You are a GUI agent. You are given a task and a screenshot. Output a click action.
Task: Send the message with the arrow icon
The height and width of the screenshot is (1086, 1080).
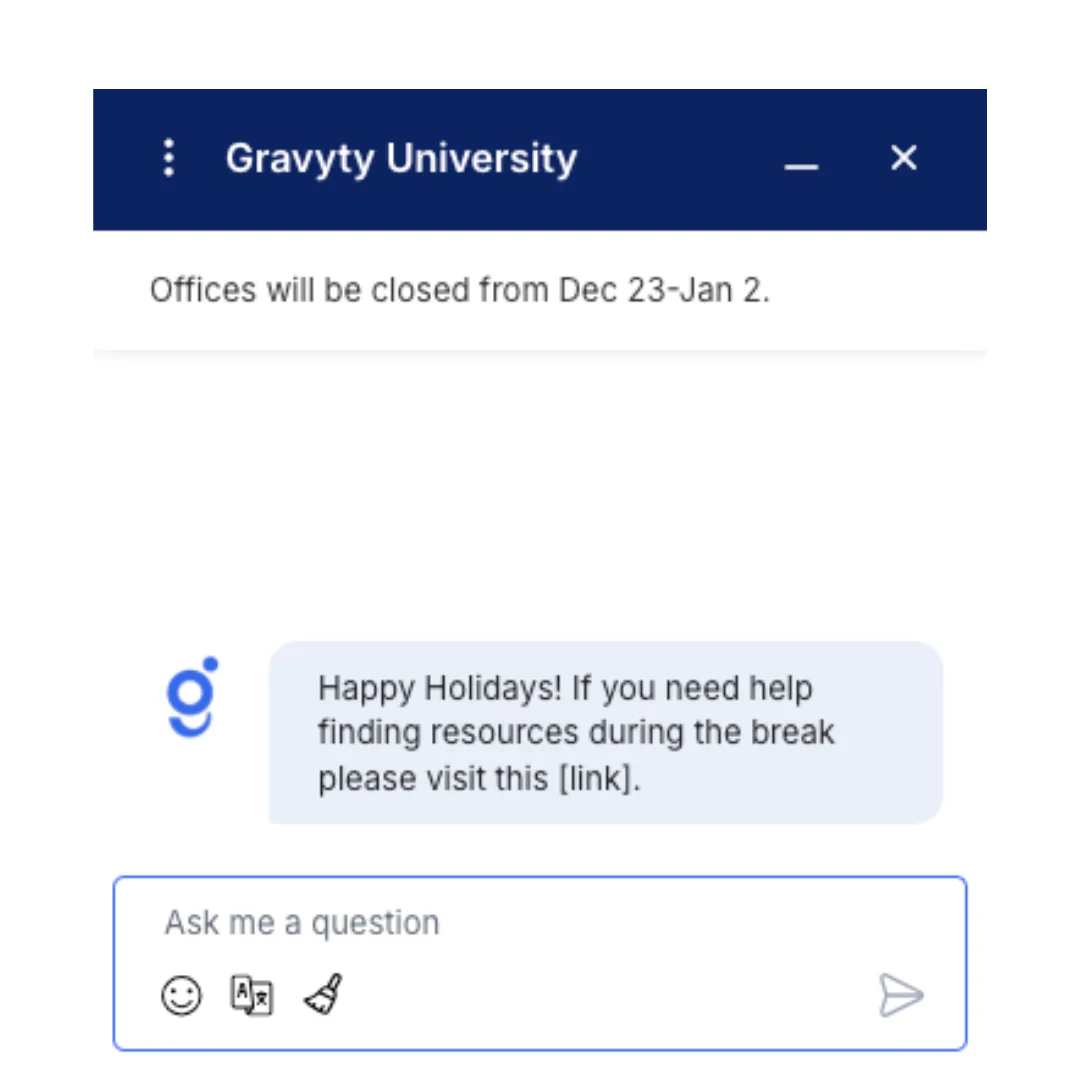click(x=900, y=996)
